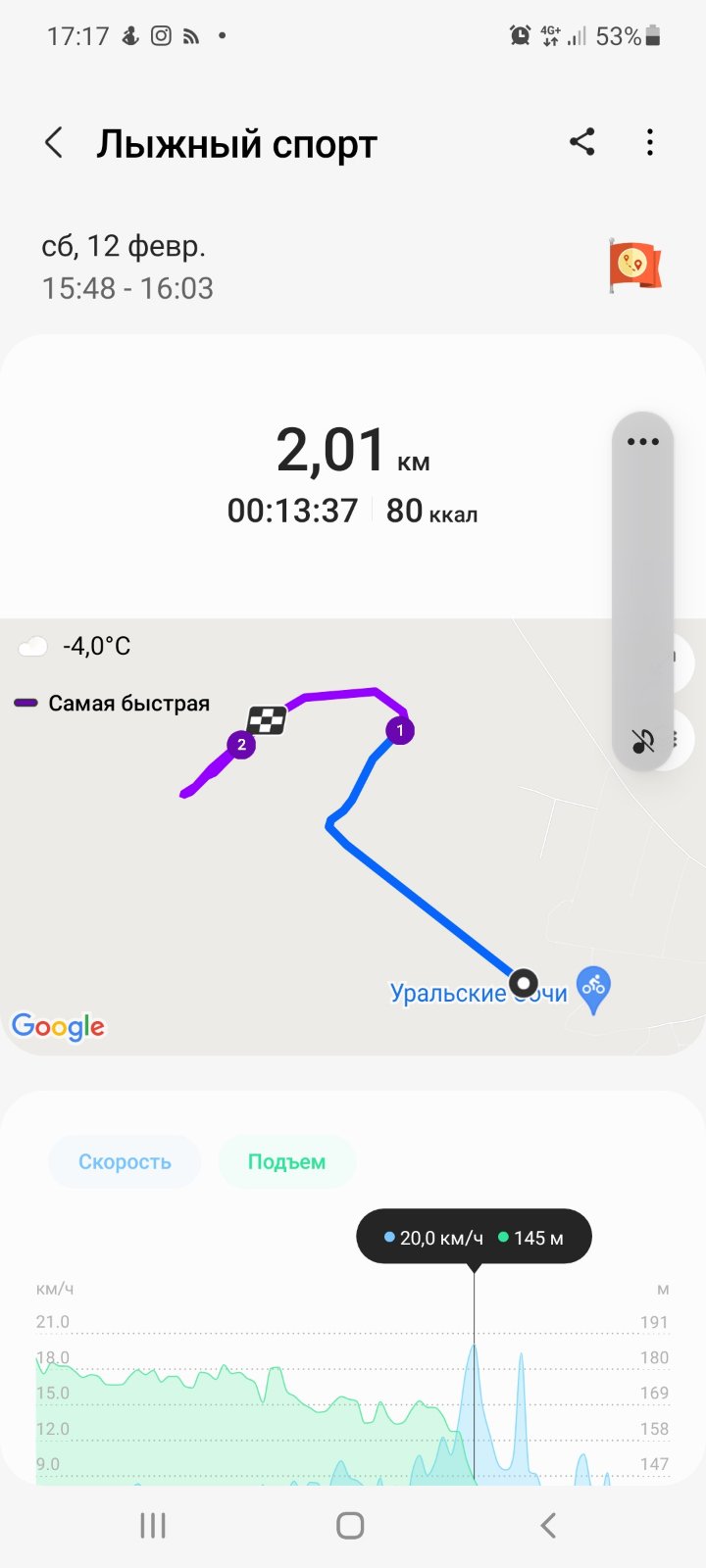Viewport: 706px width, 1568px height.
Task: Select the Подъем chart chip
Action: 286,1161
